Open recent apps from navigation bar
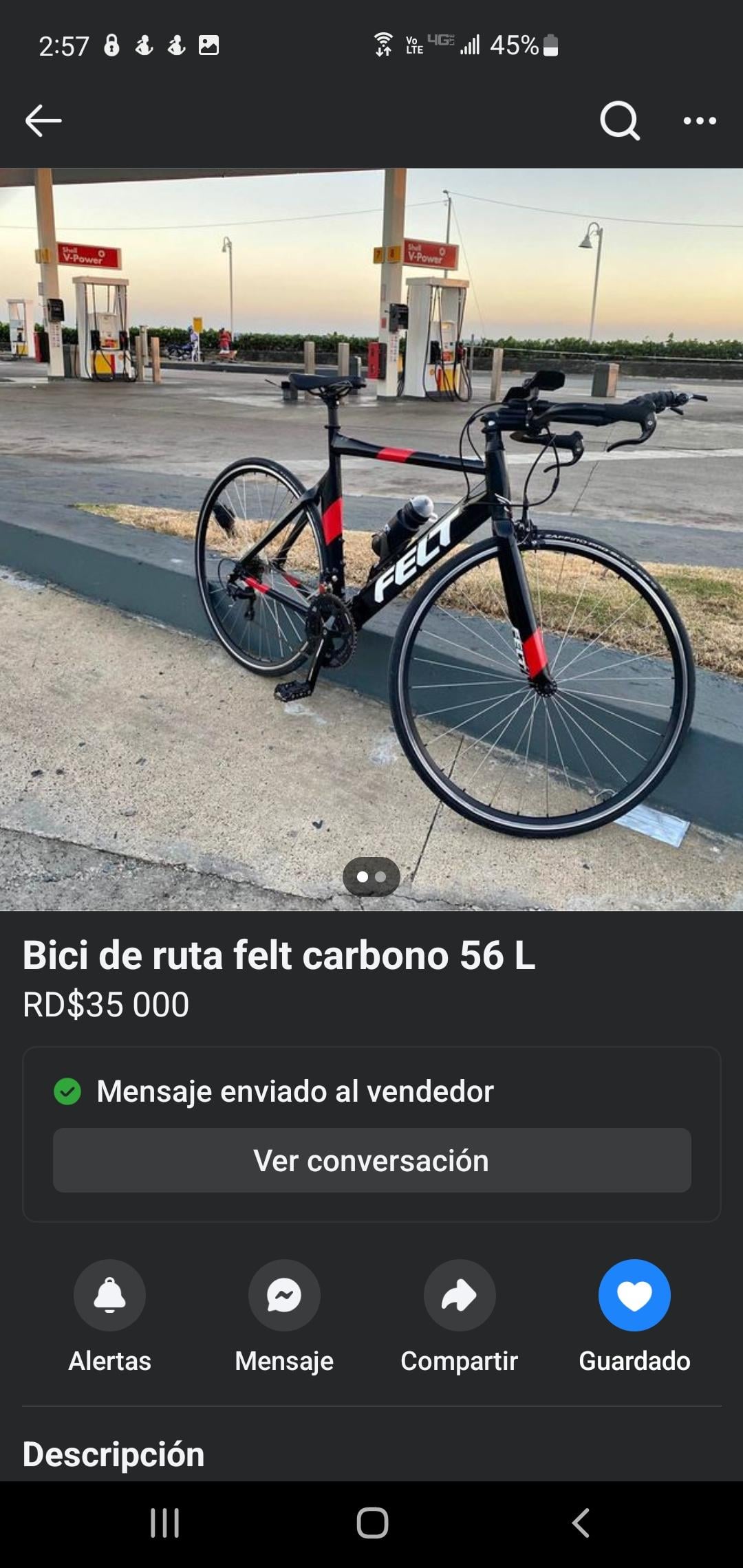Screen dimensions: 743x1568 [165, 1523]
